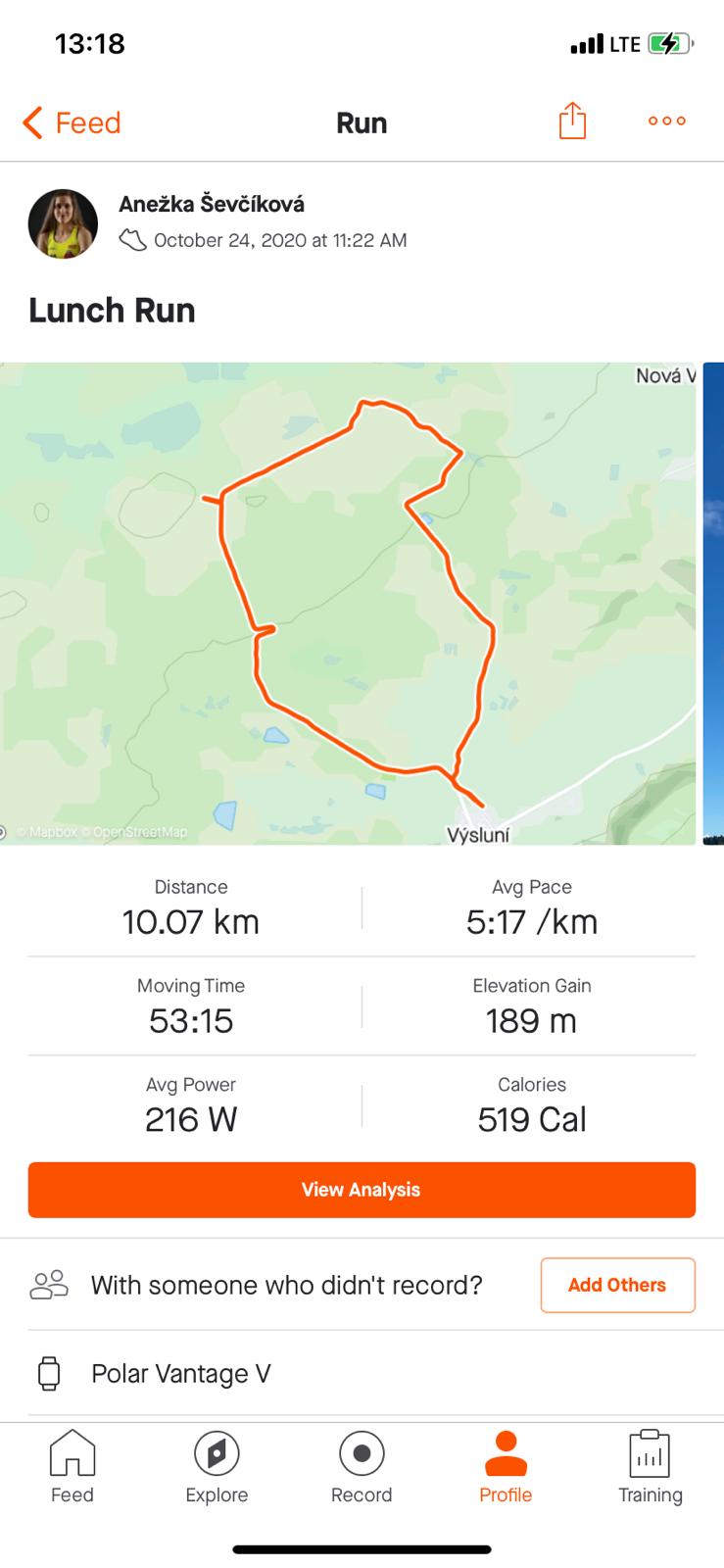Go to the Training tab
724x1568 pixels.
[651, 1467]
